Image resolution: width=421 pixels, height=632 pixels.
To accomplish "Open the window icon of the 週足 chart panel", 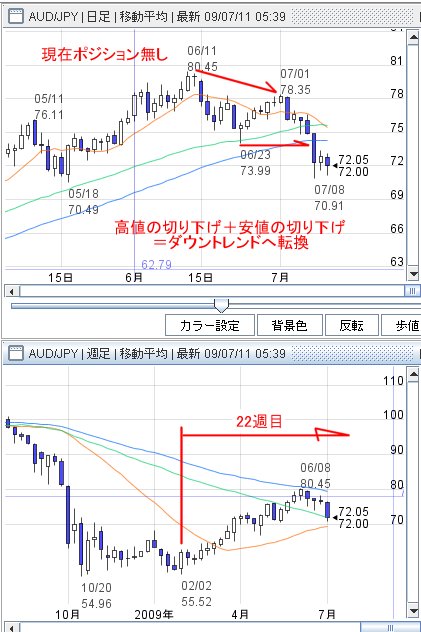I will 16,353.
